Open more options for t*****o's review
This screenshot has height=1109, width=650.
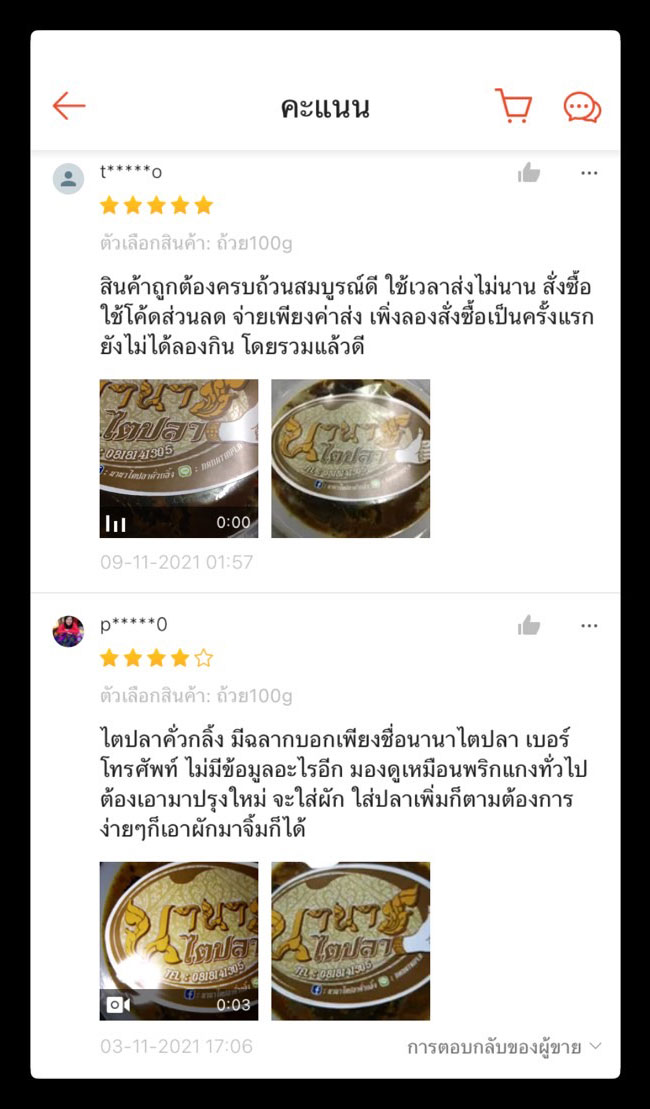pos(589,173)
